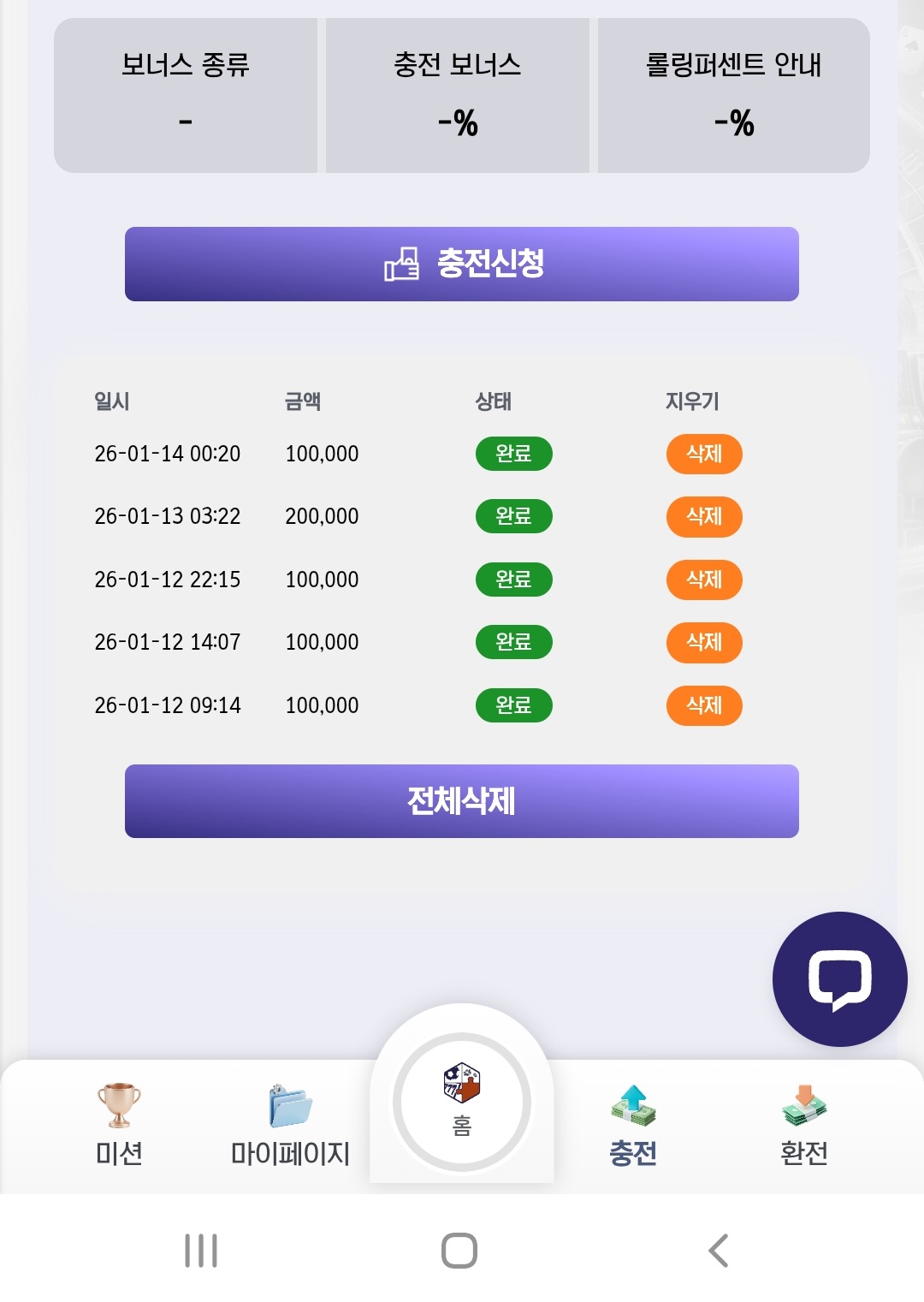This screenshot has height=1302, width=924.
Task: Remove the 26-01-12 22:15 record
Action: (703, 580)
